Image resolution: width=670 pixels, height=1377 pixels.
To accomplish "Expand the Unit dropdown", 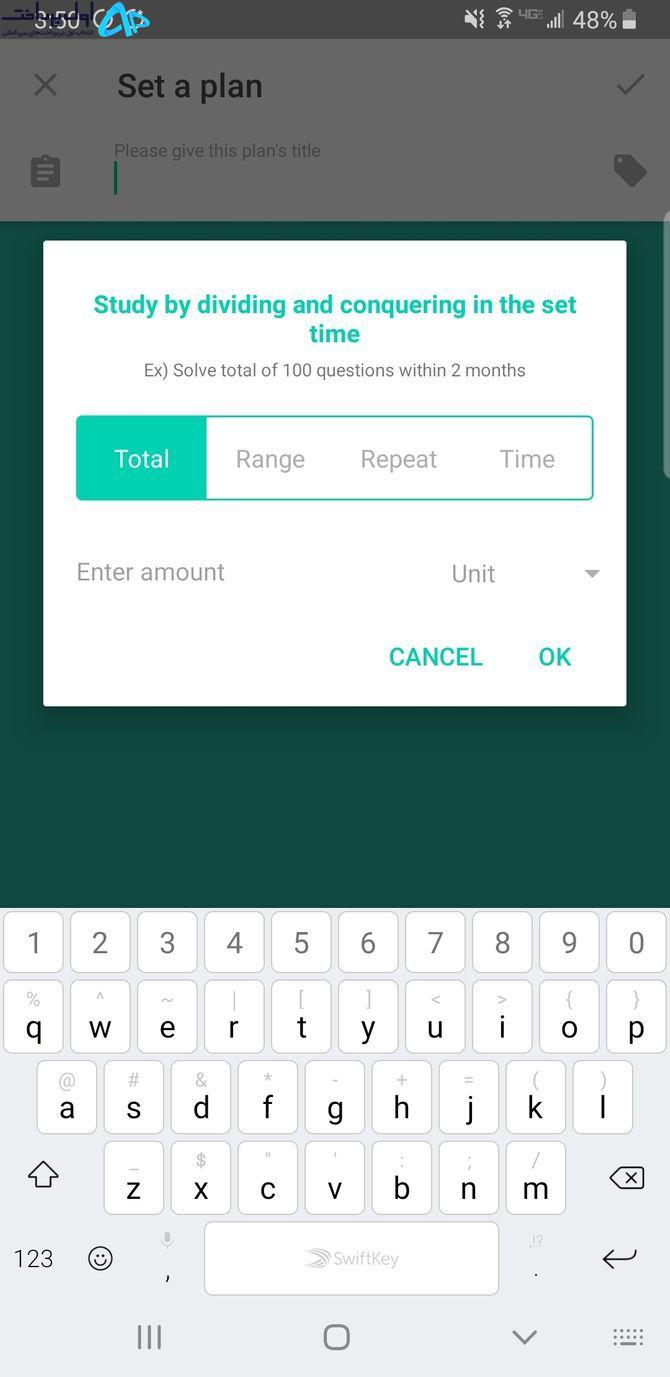I will click(523, 573).
